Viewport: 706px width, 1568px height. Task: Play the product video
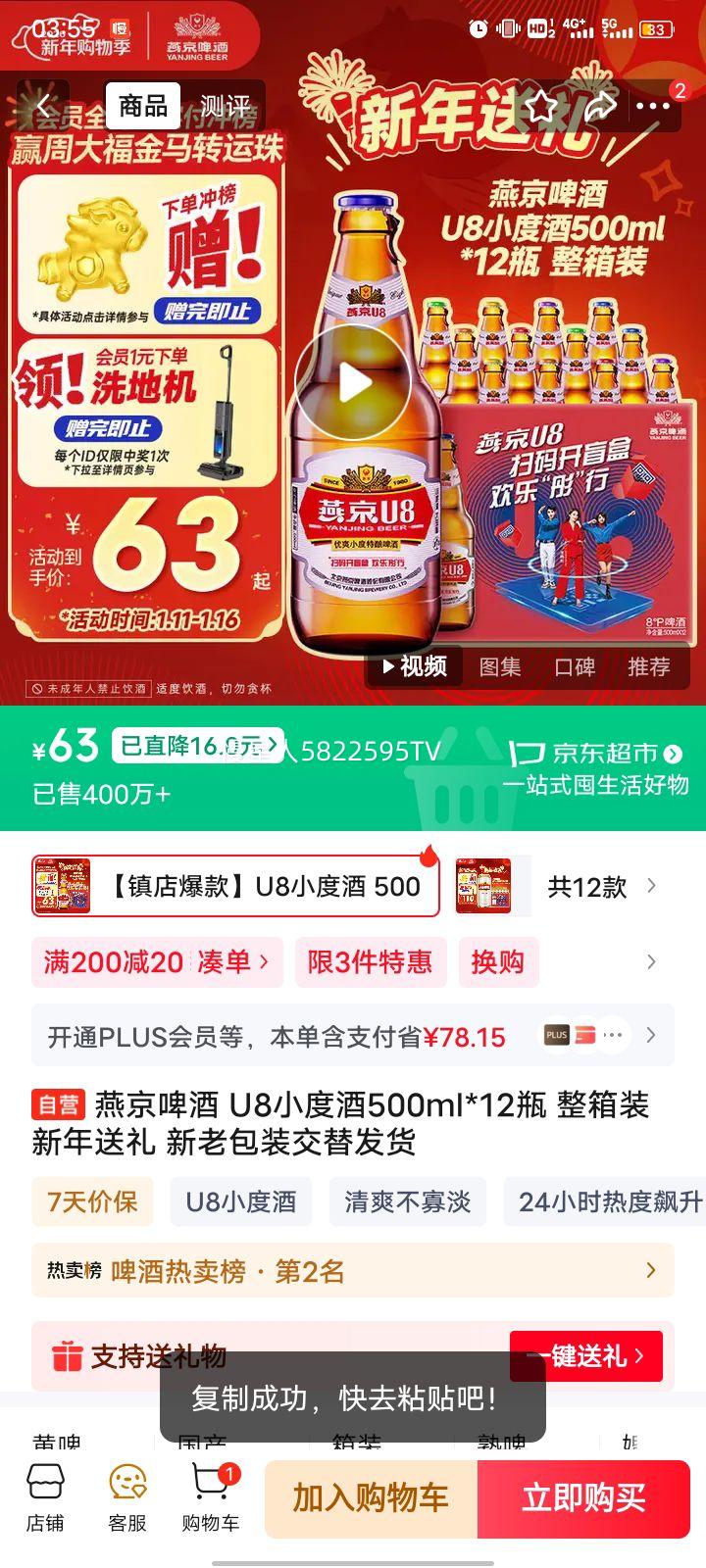click(350, 382)
